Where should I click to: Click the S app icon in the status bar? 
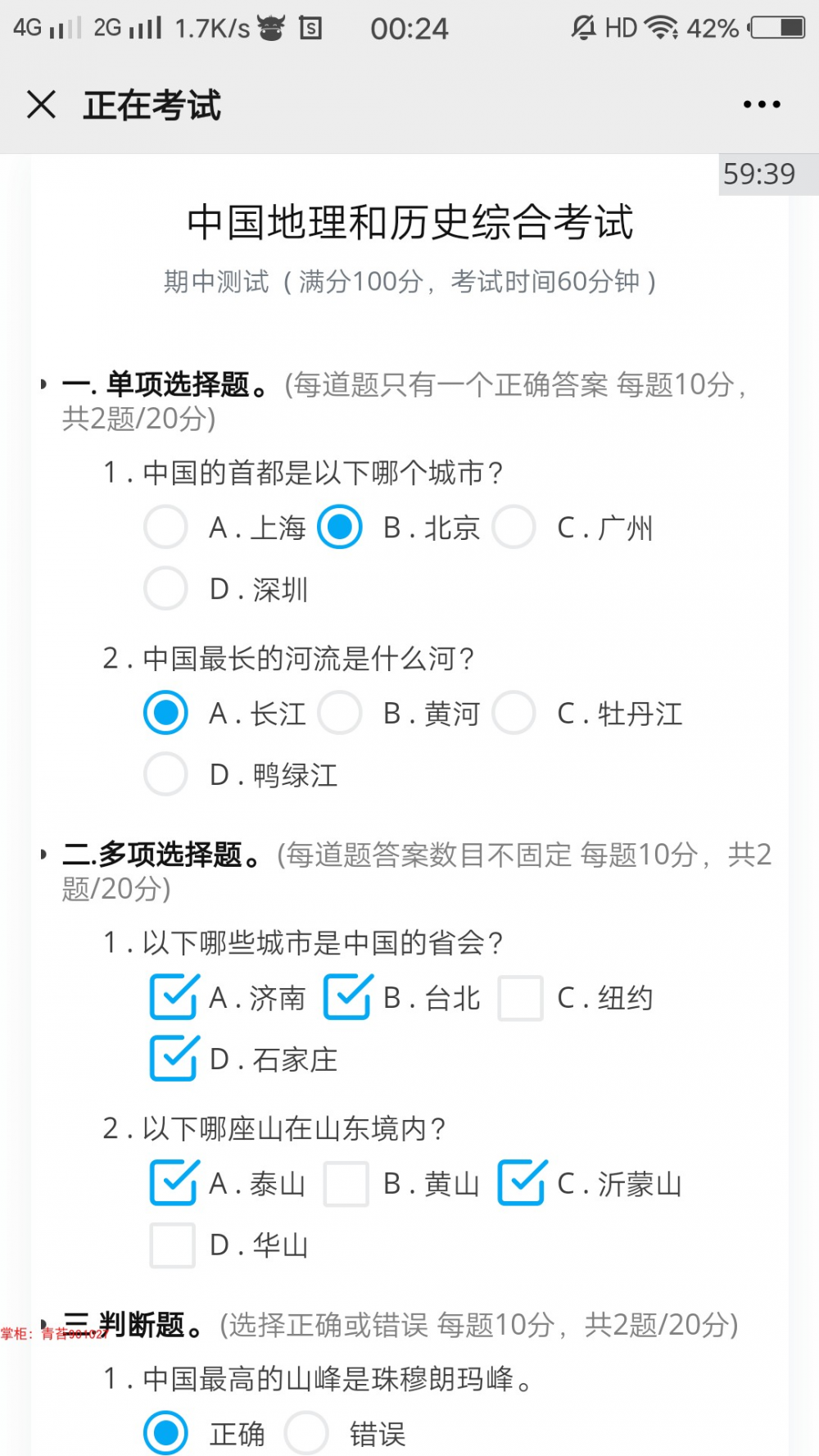click(313, 27)
